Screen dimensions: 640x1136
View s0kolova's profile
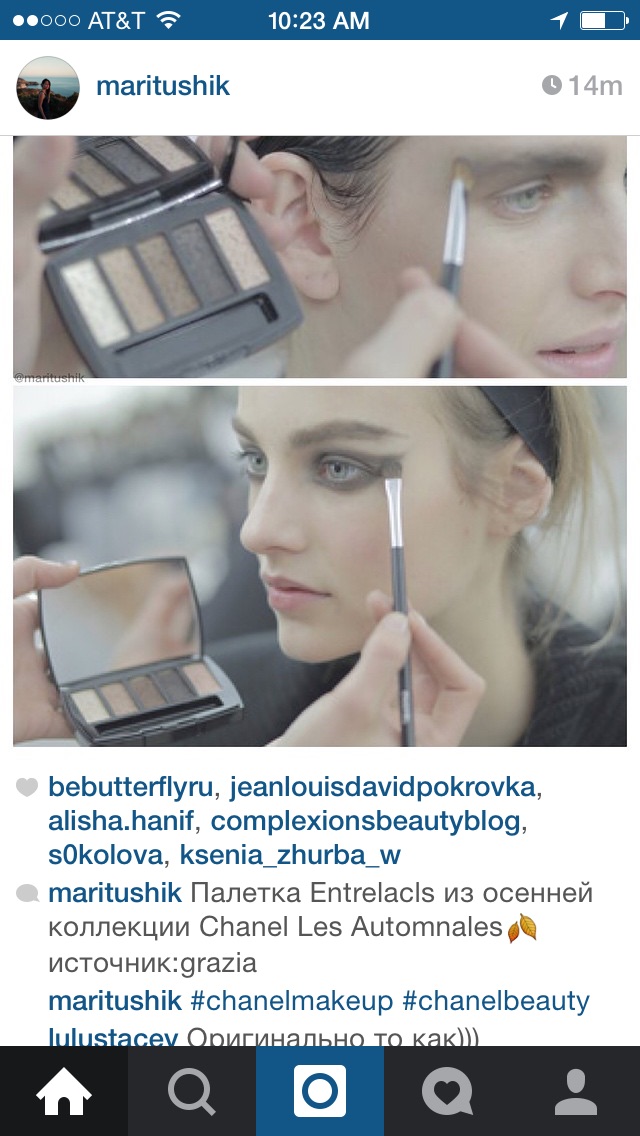106,856
